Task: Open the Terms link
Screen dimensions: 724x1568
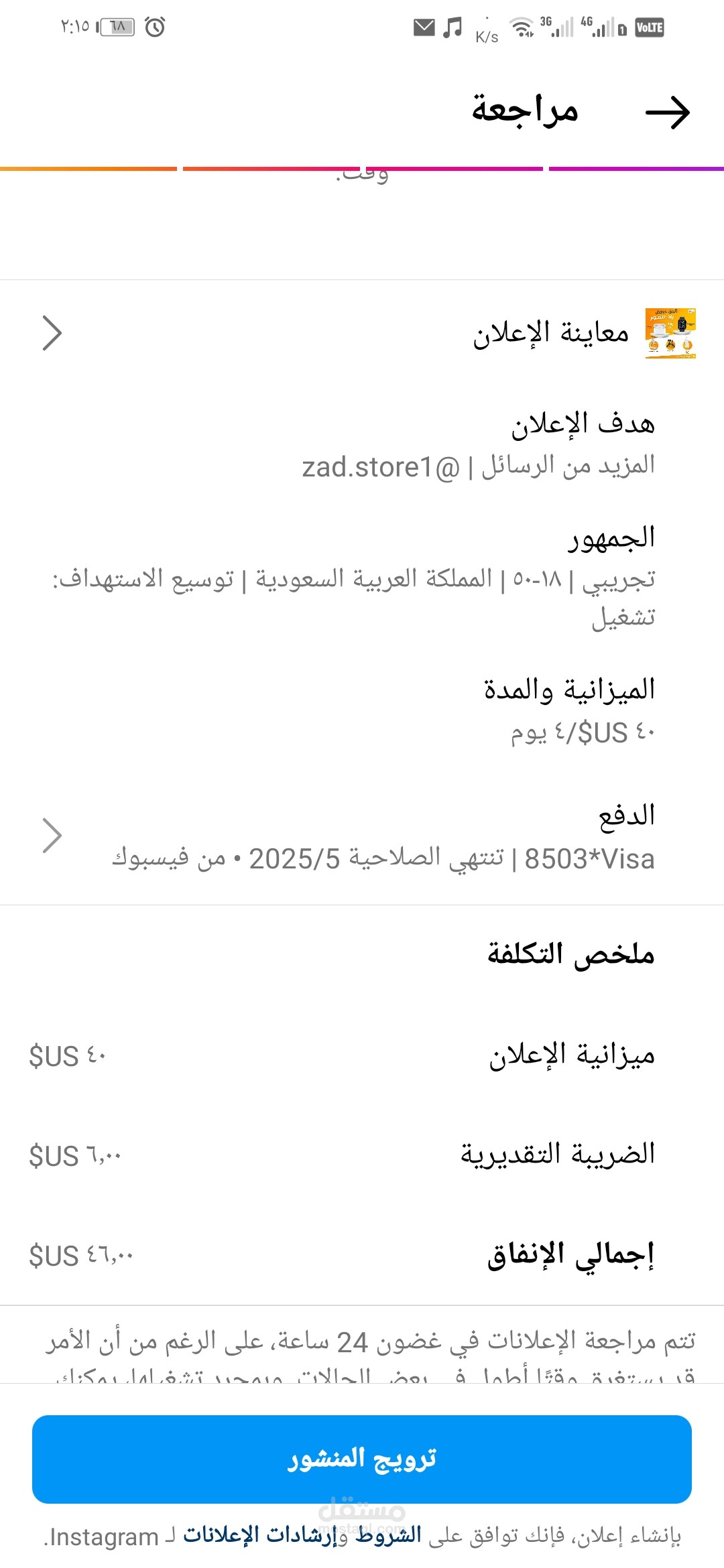Action: click(389, 1536)
